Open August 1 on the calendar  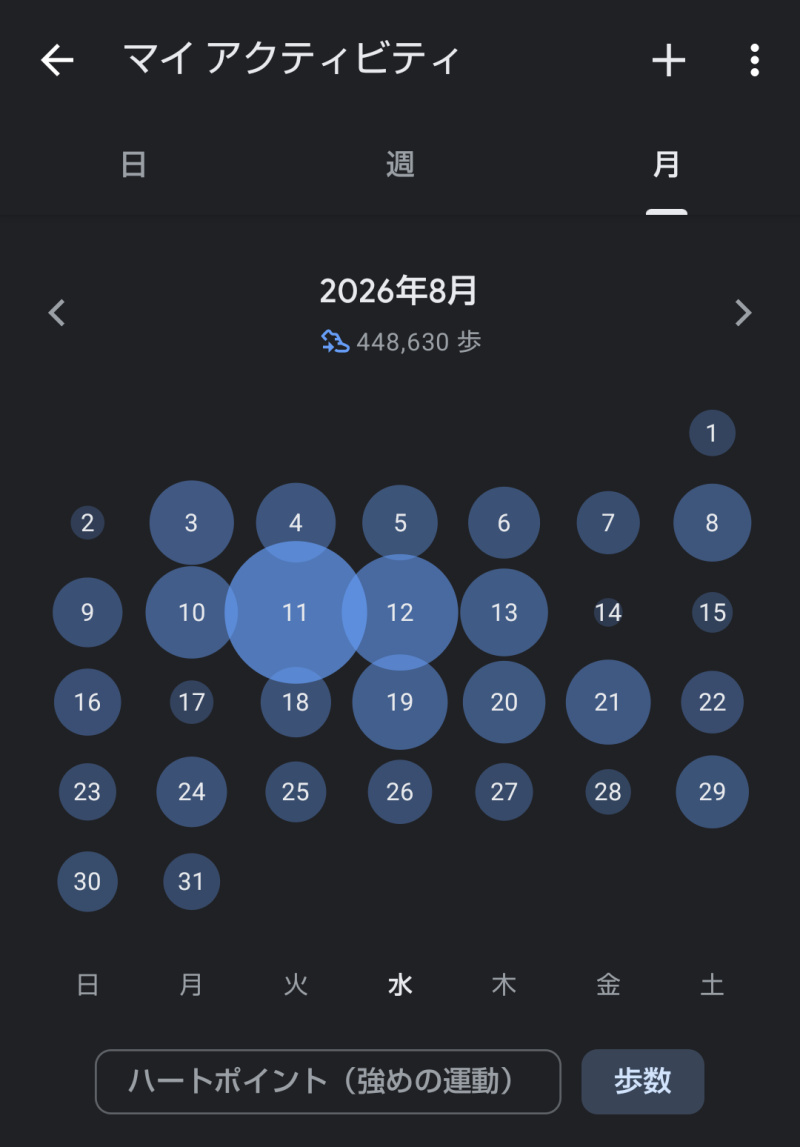tap(712, 433)
